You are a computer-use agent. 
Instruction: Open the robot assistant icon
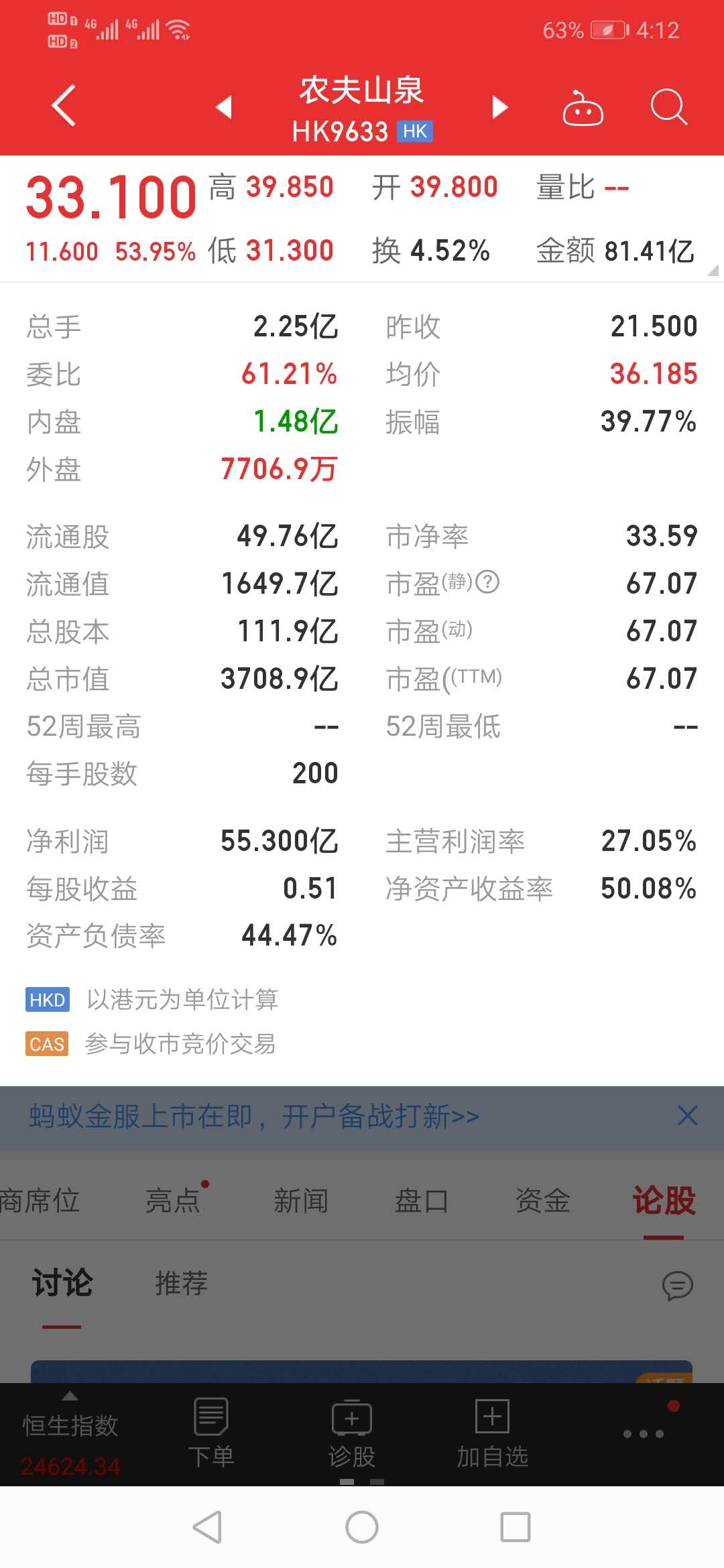click(x=582, y=109)
